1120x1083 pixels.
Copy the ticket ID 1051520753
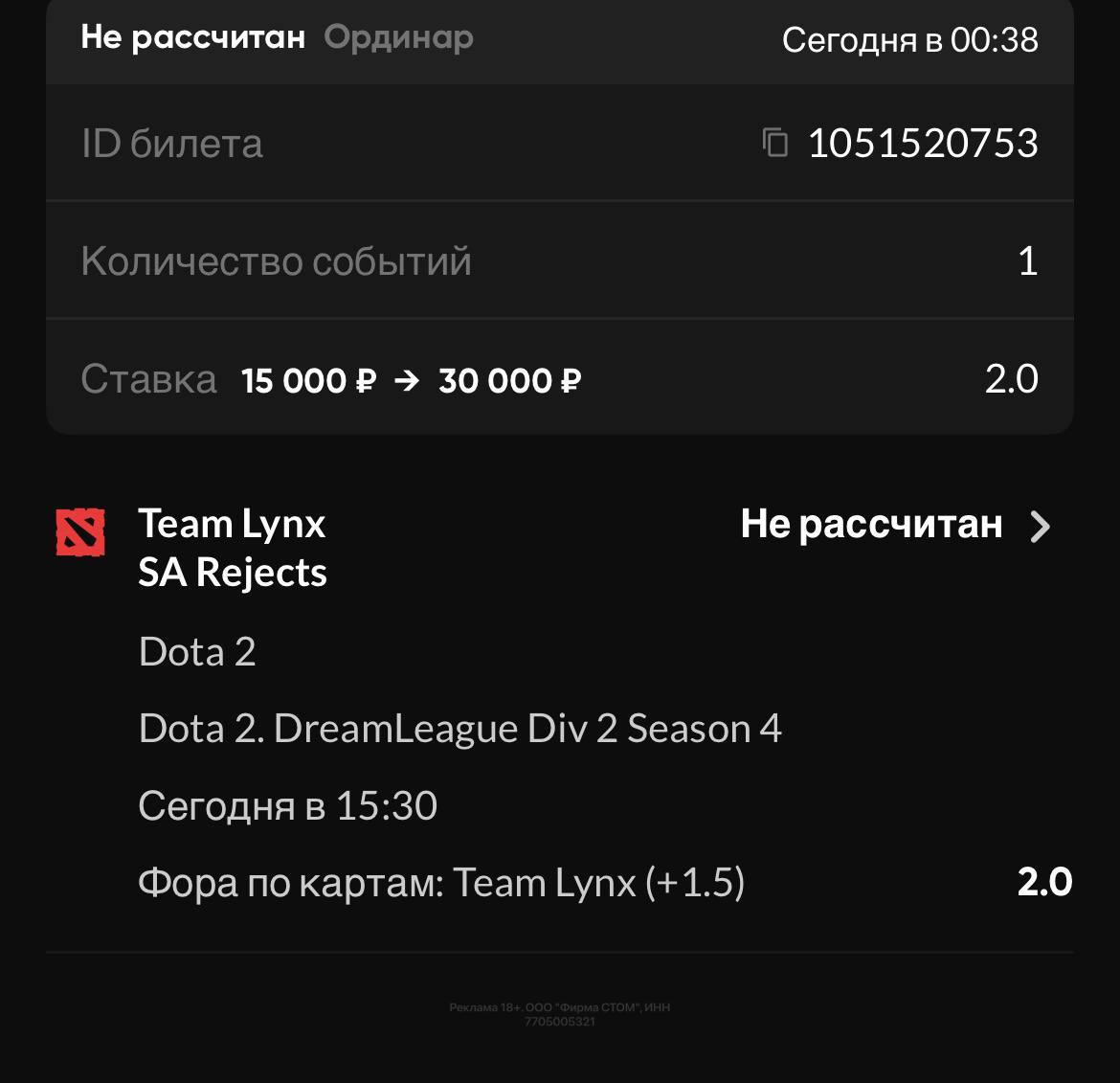click(774, 143)
